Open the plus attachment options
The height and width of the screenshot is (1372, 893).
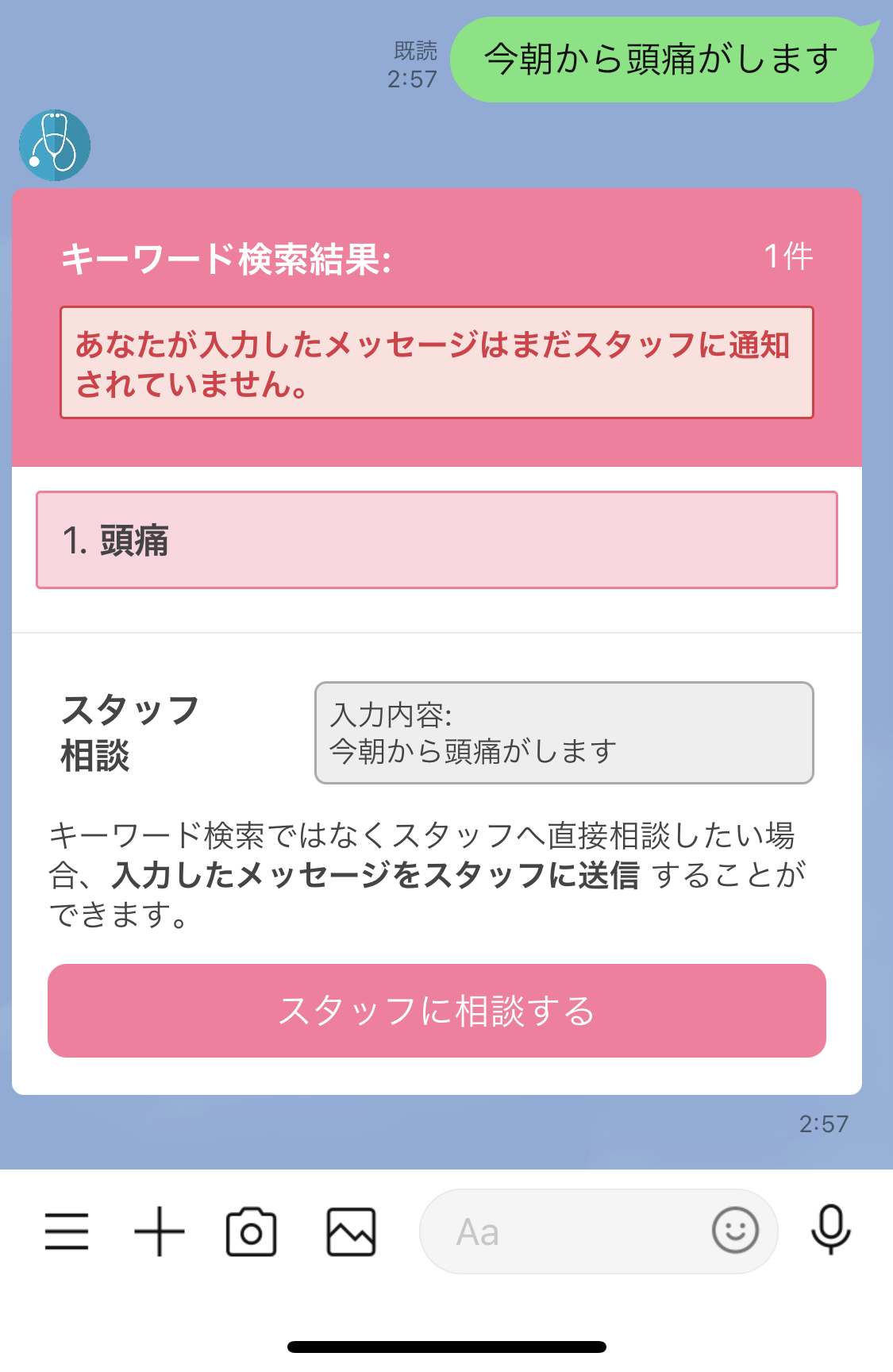click(159, 1231)
